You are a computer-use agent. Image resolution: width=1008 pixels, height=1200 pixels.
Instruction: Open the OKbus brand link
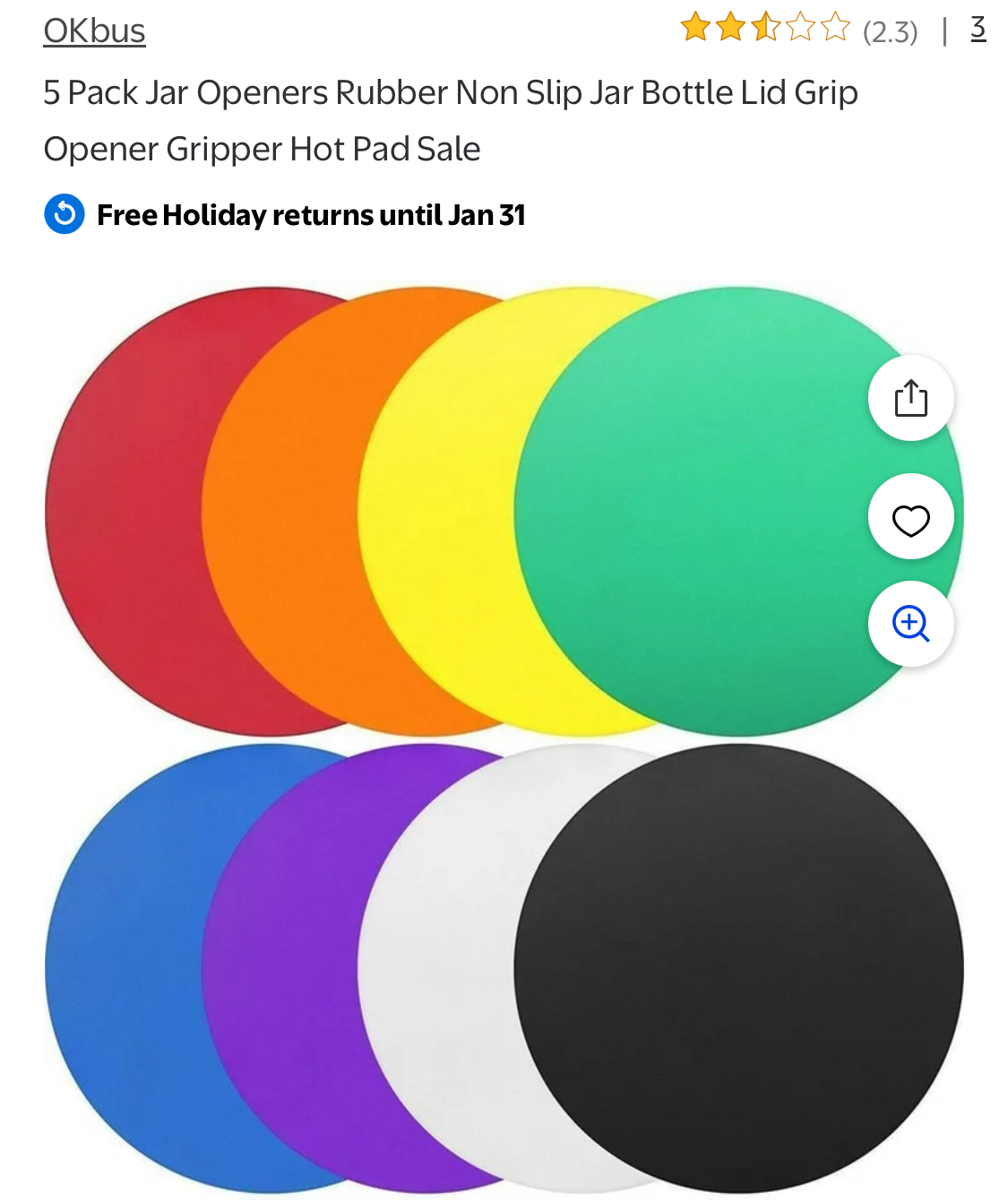click(x=94, y=31)
